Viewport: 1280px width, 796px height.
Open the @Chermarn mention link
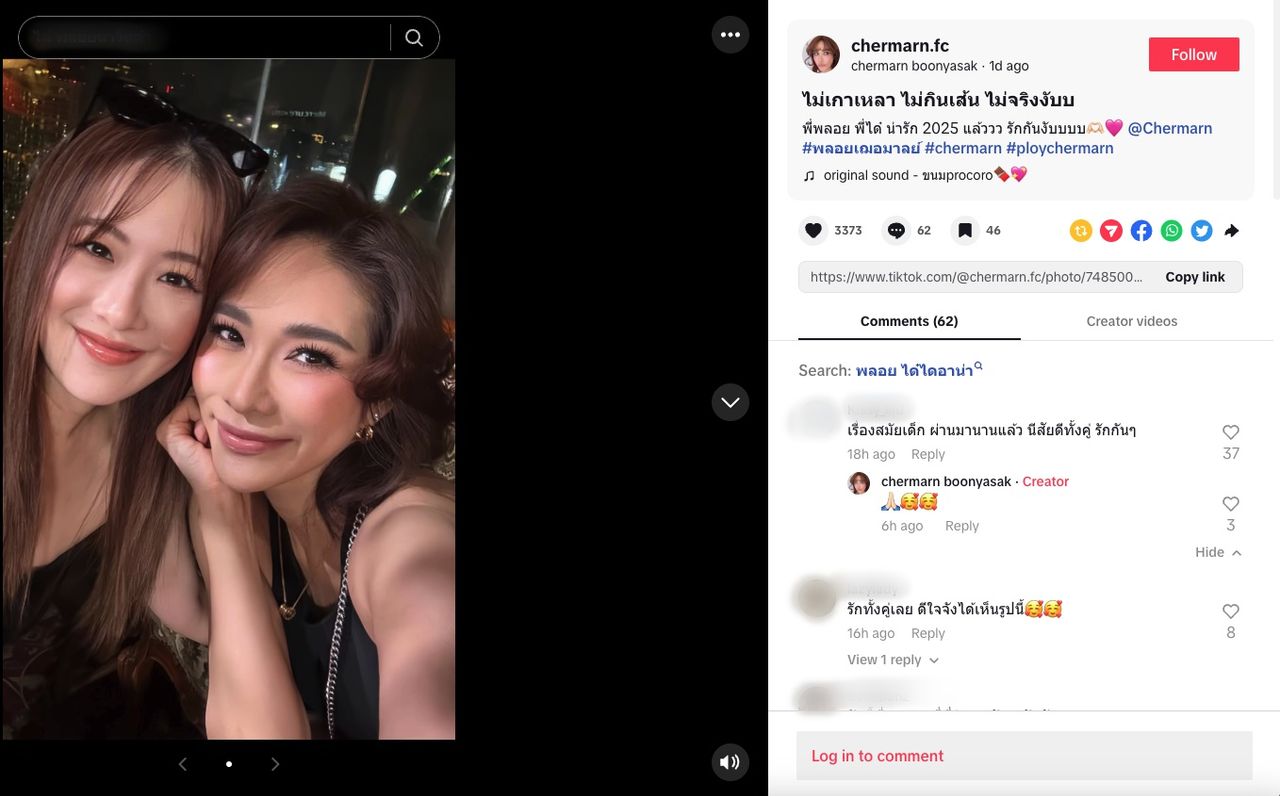(1170, 128)
